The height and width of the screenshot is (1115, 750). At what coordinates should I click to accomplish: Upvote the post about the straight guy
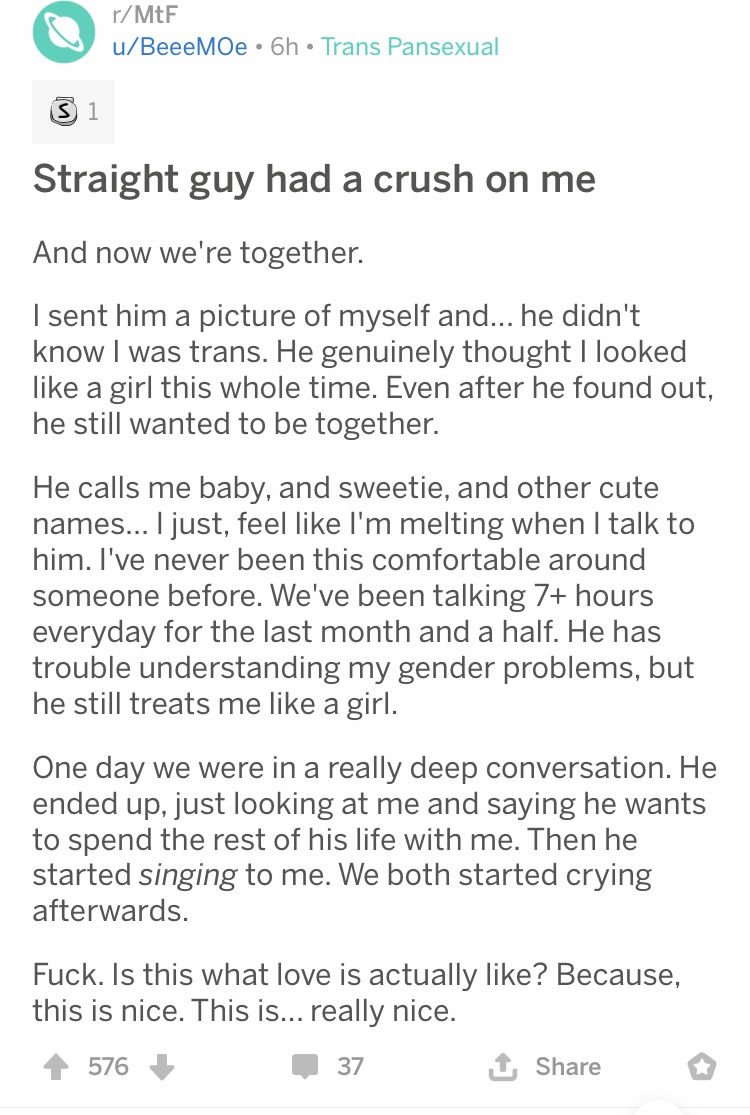coord(56,1065)
